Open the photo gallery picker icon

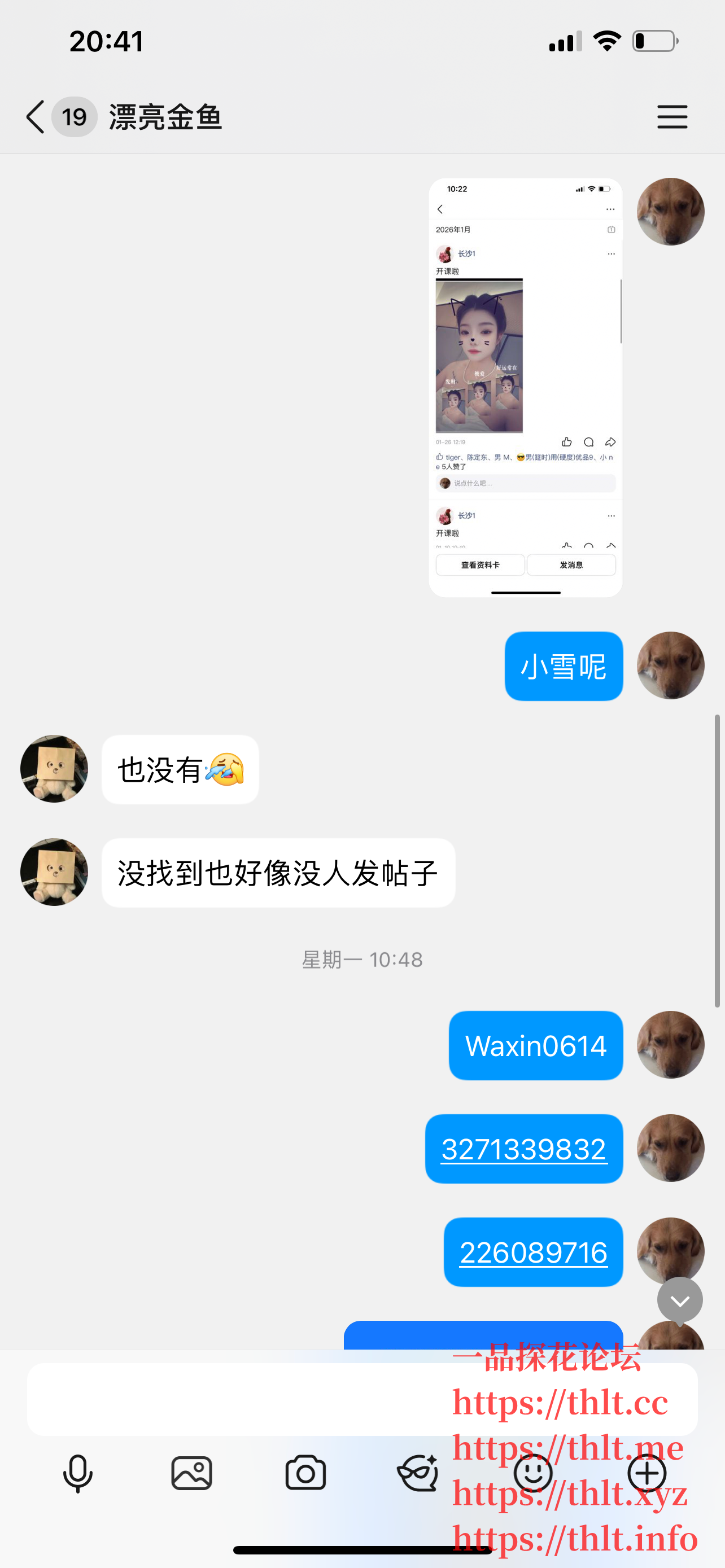pos(191,1474)
